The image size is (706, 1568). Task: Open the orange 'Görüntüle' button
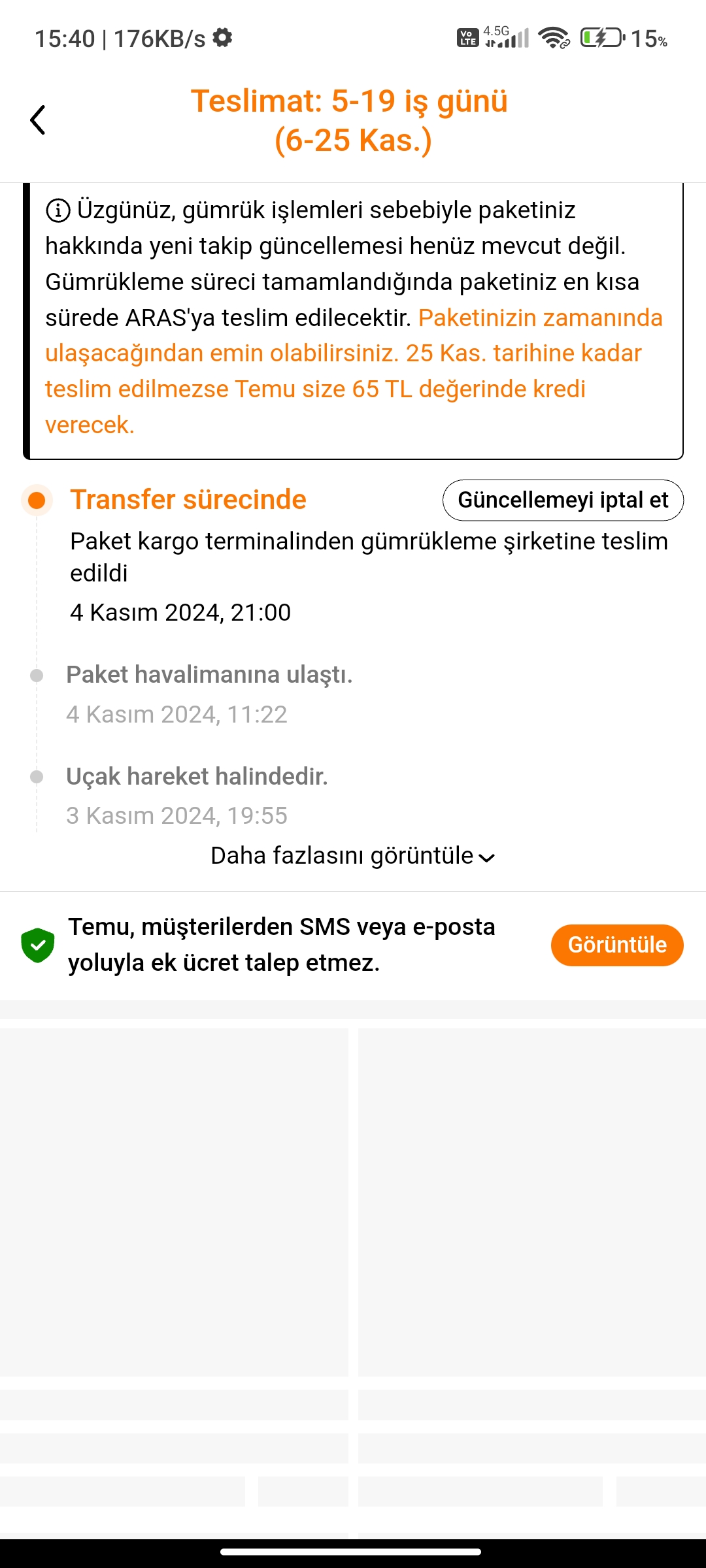[x=616, y=945]
